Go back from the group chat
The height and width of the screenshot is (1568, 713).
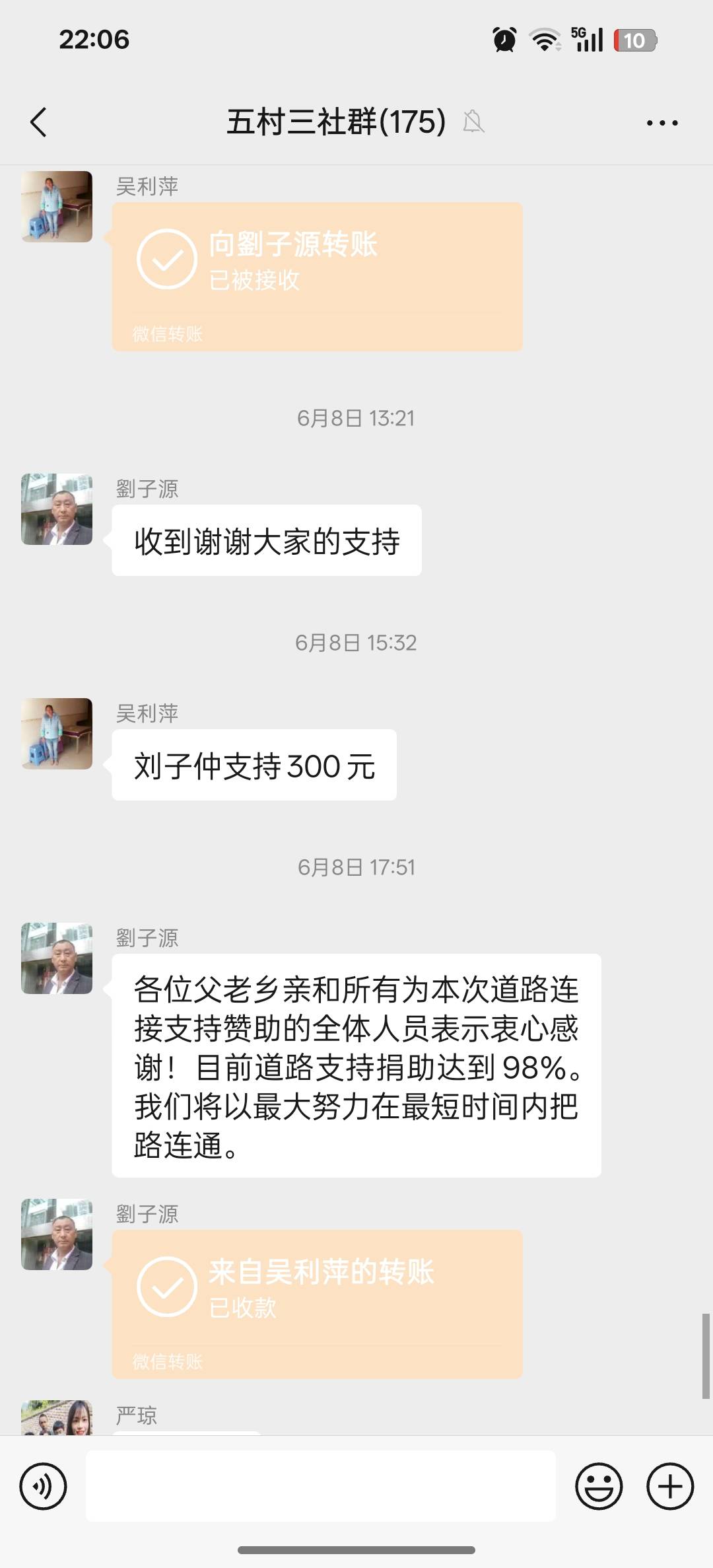pyautogui.click(x=39, y=122)
